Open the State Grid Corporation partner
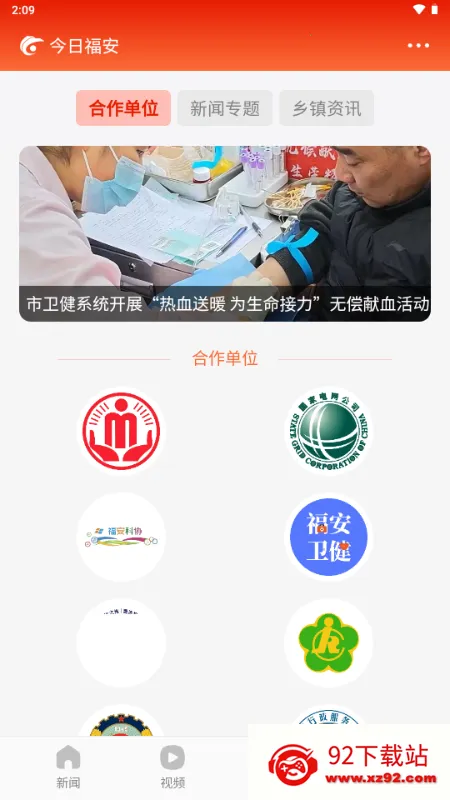 point(329,431)
